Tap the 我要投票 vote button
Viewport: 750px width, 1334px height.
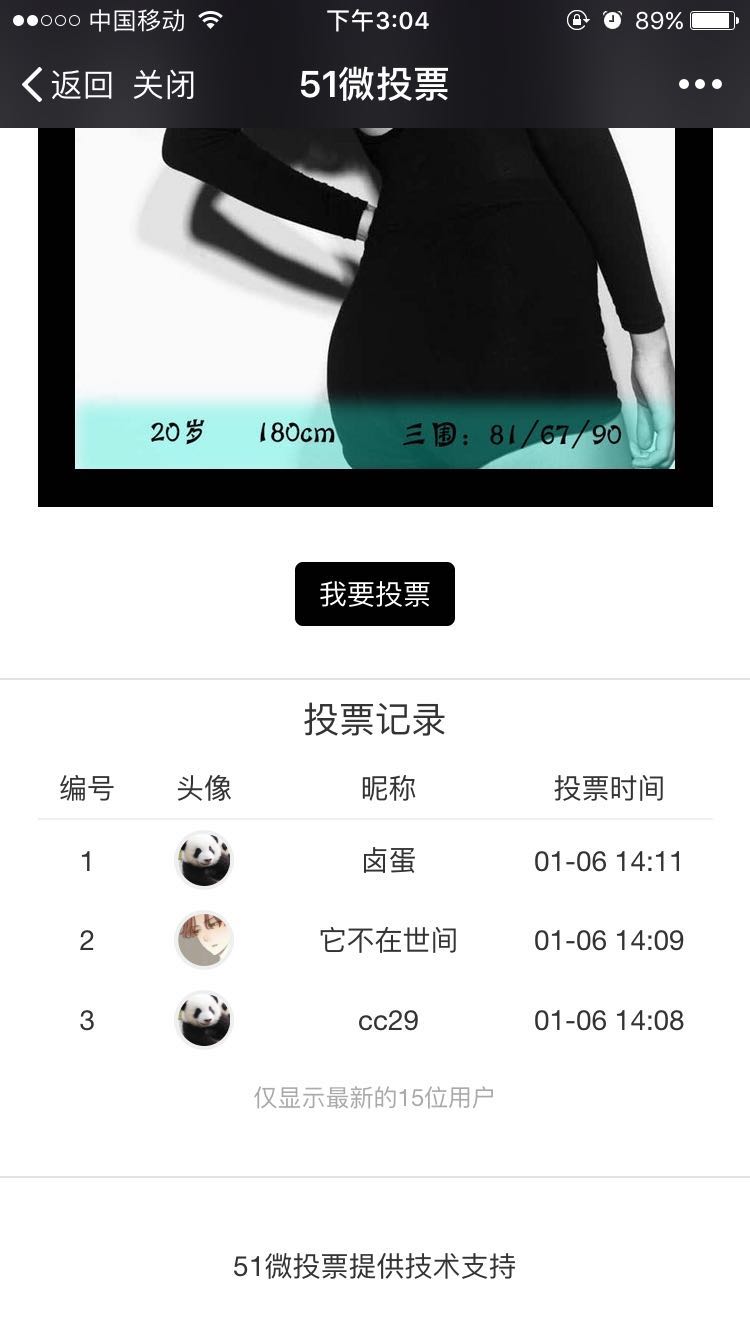(x=375, y=594)
